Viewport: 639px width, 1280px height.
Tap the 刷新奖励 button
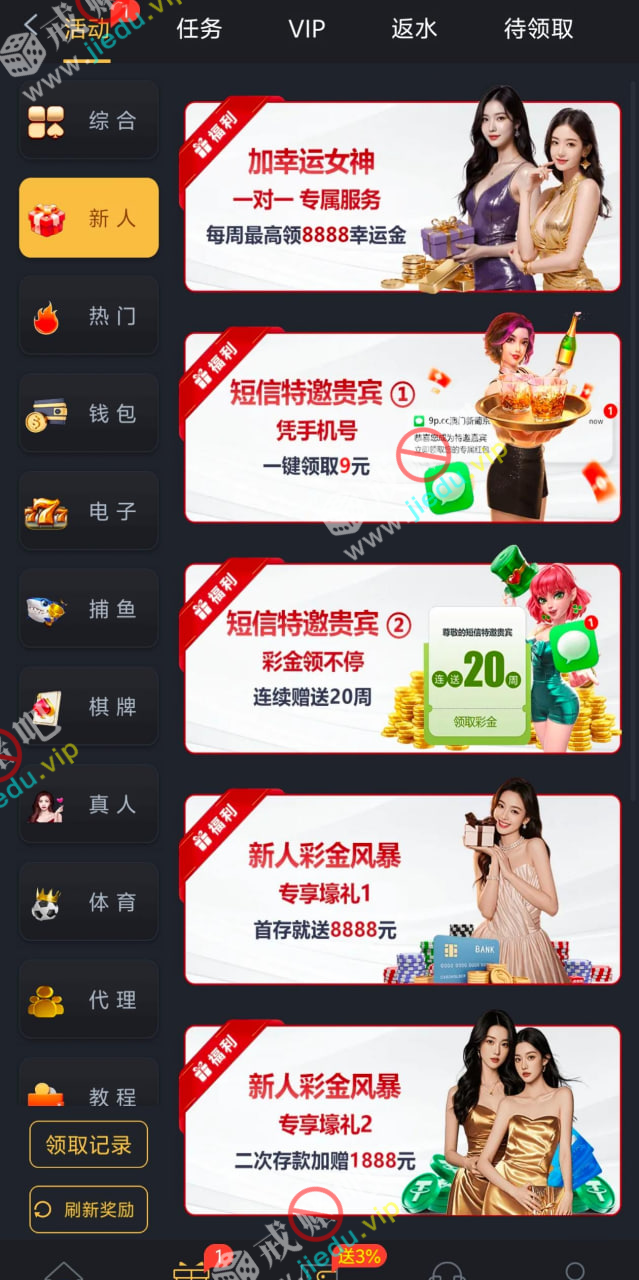[x=89, y=1209]
